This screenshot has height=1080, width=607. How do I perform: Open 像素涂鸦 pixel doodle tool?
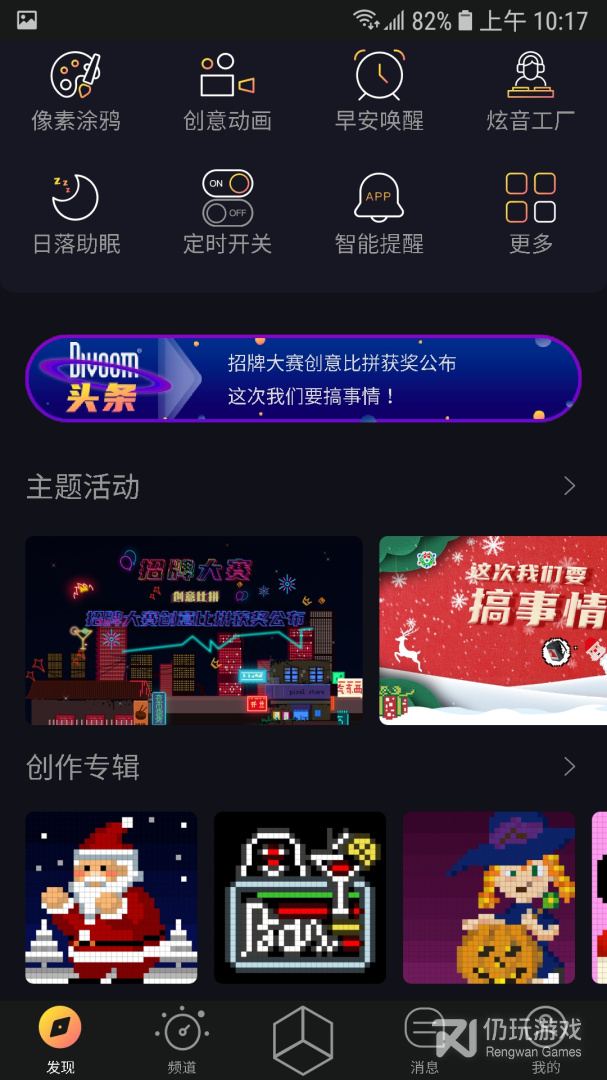click(x=76, y=92)
